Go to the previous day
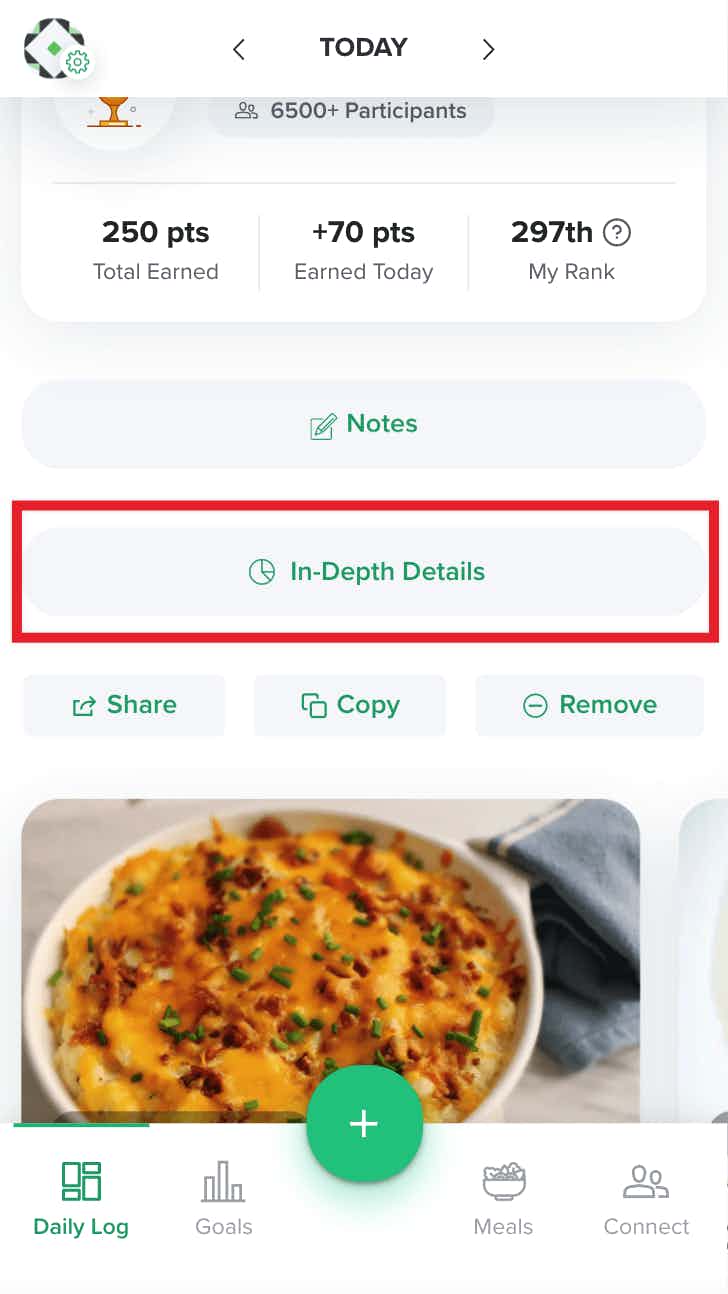This screenshot has width=728, height=1294. click(x=239, y=49)
